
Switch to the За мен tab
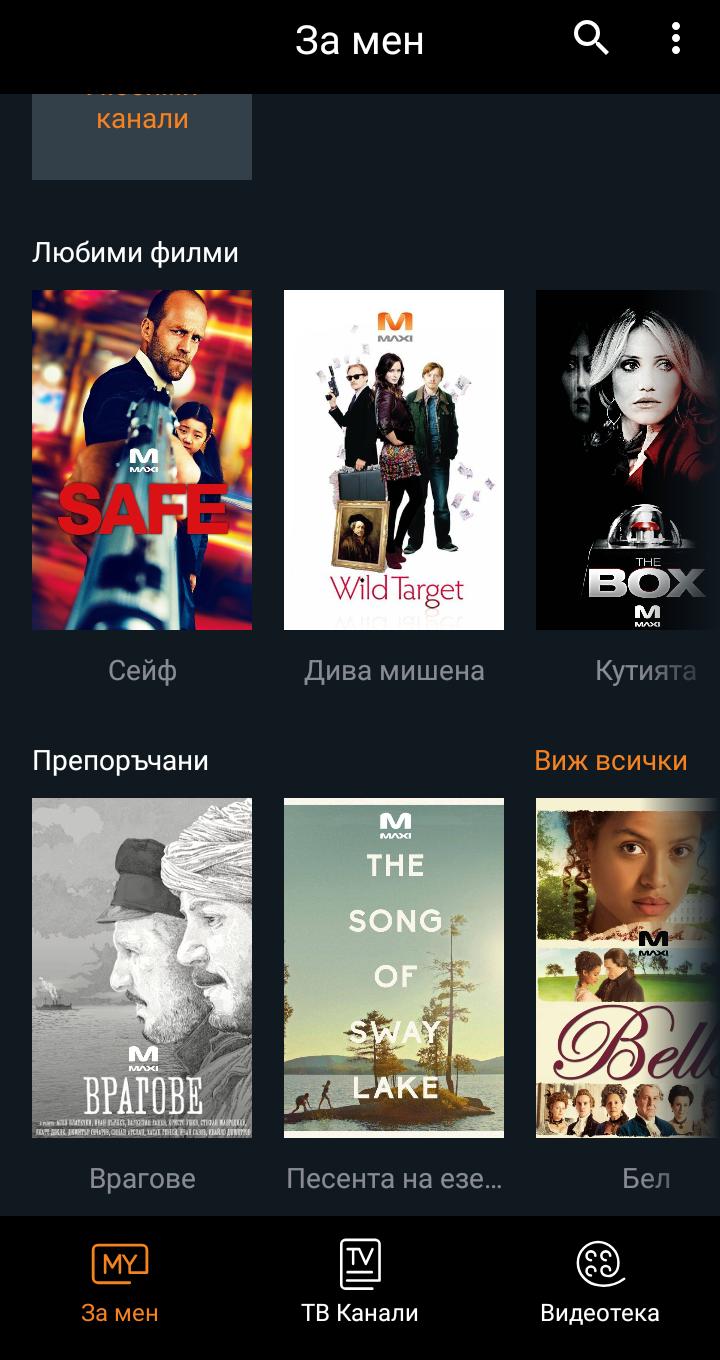click(120, 1285)
